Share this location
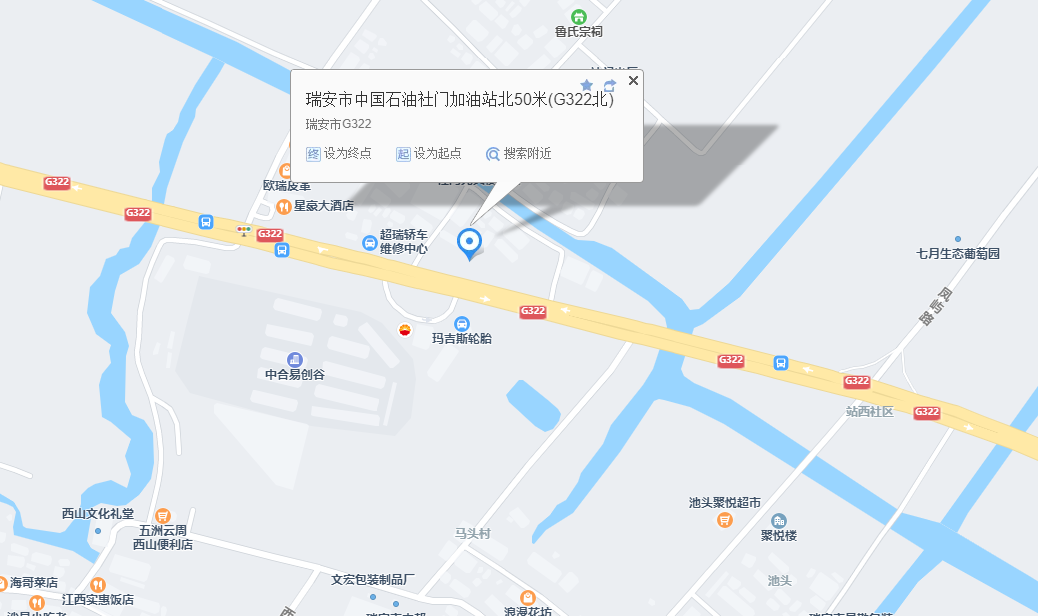 pos(610,86)
